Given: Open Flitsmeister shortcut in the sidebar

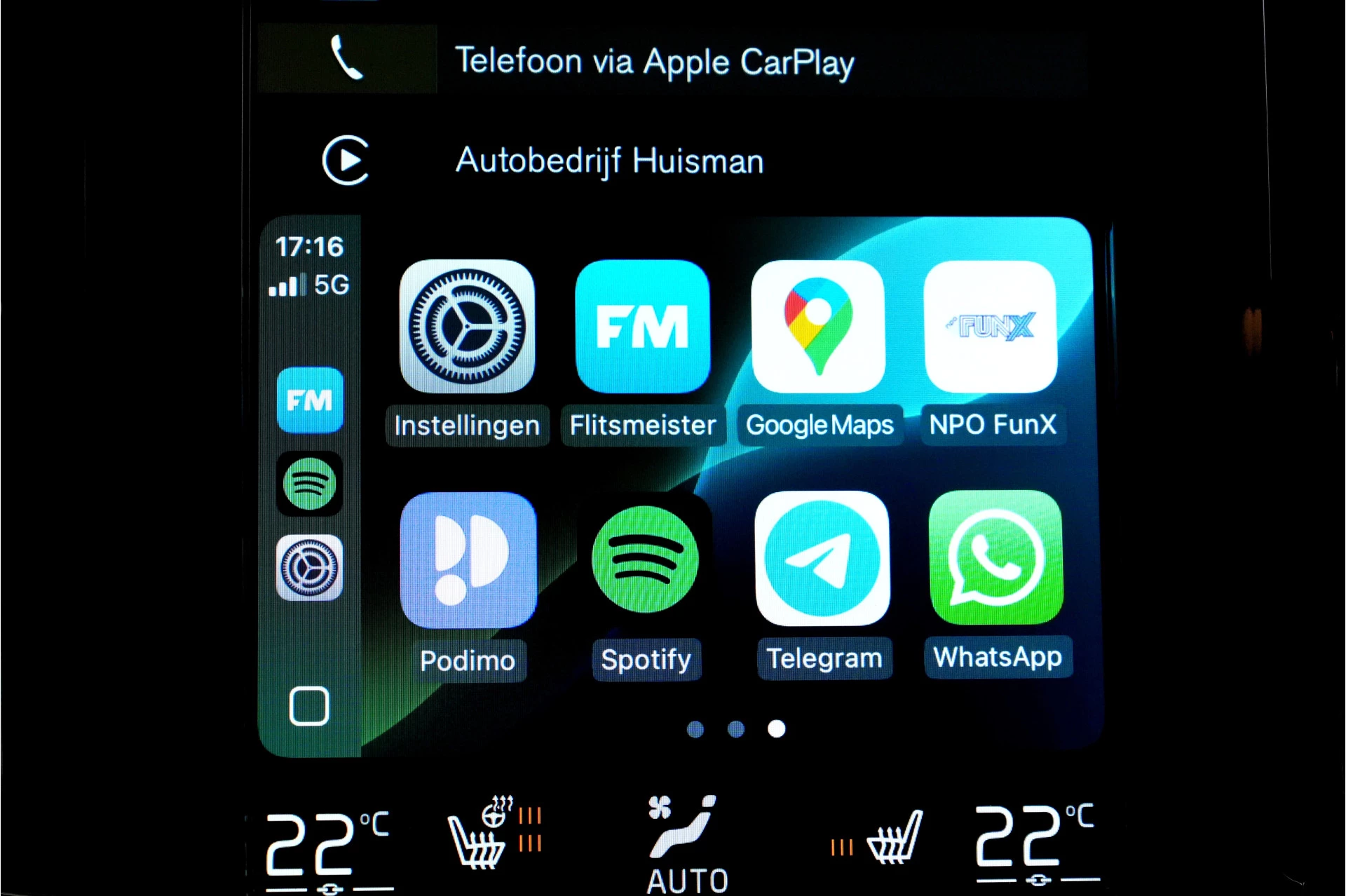Looking at the screenshot, I should tap(309, 400).
